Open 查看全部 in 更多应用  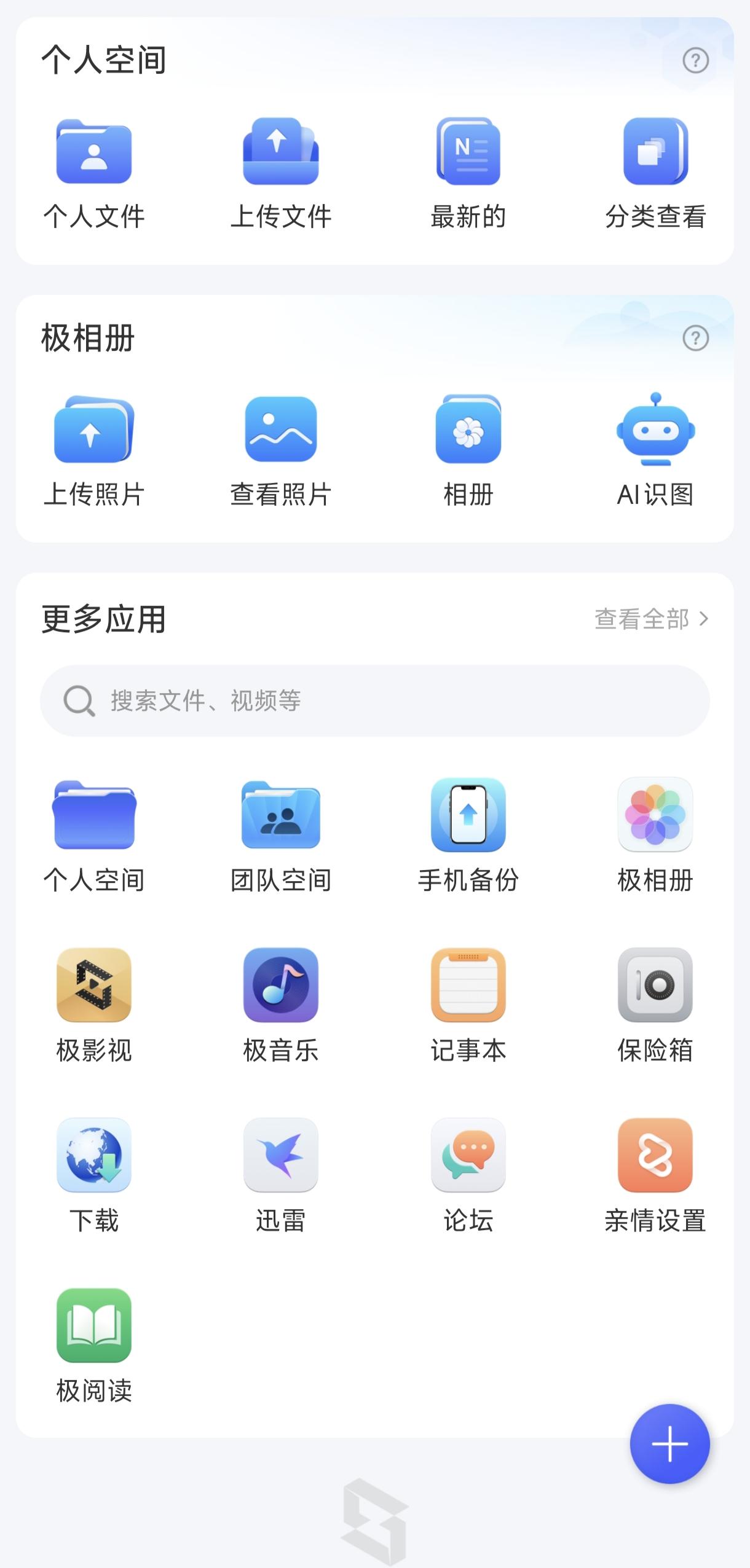[652, 619]
